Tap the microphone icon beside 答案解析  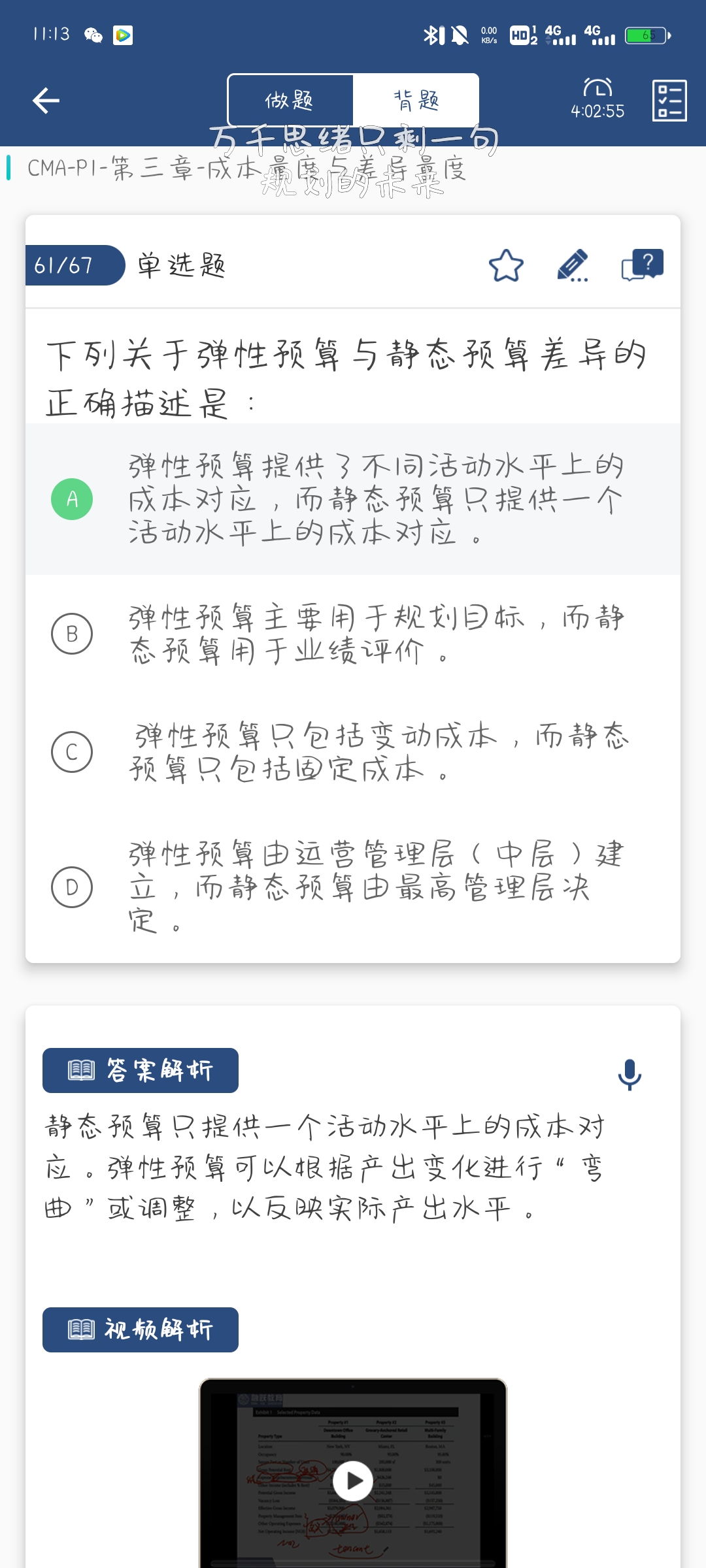[x=630, y=1075]
